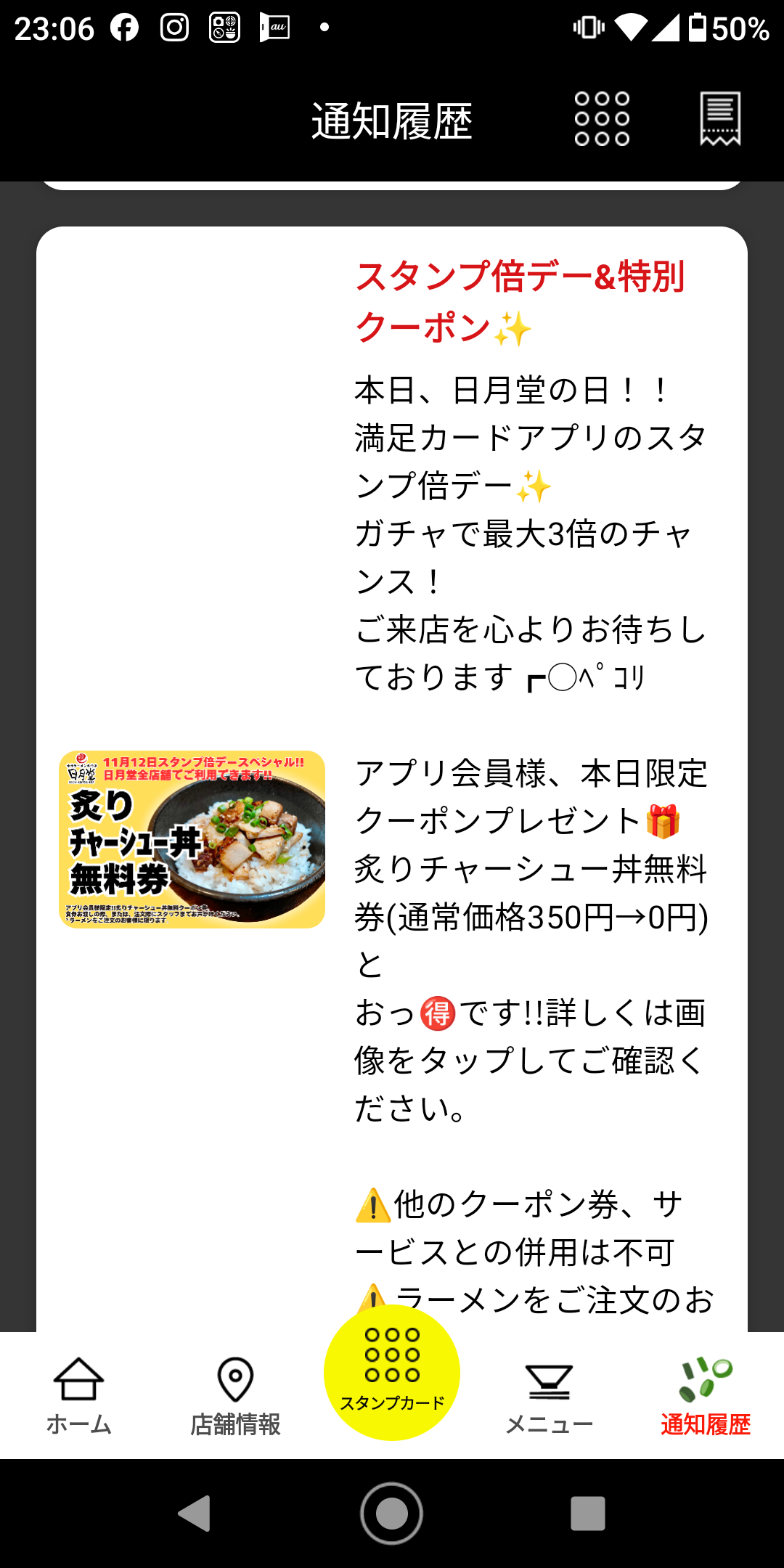Image resolution: width=784 pixels, height=1568 pixels.
Task: Open the stamp grid icon in header
Action: coord(602,118)
